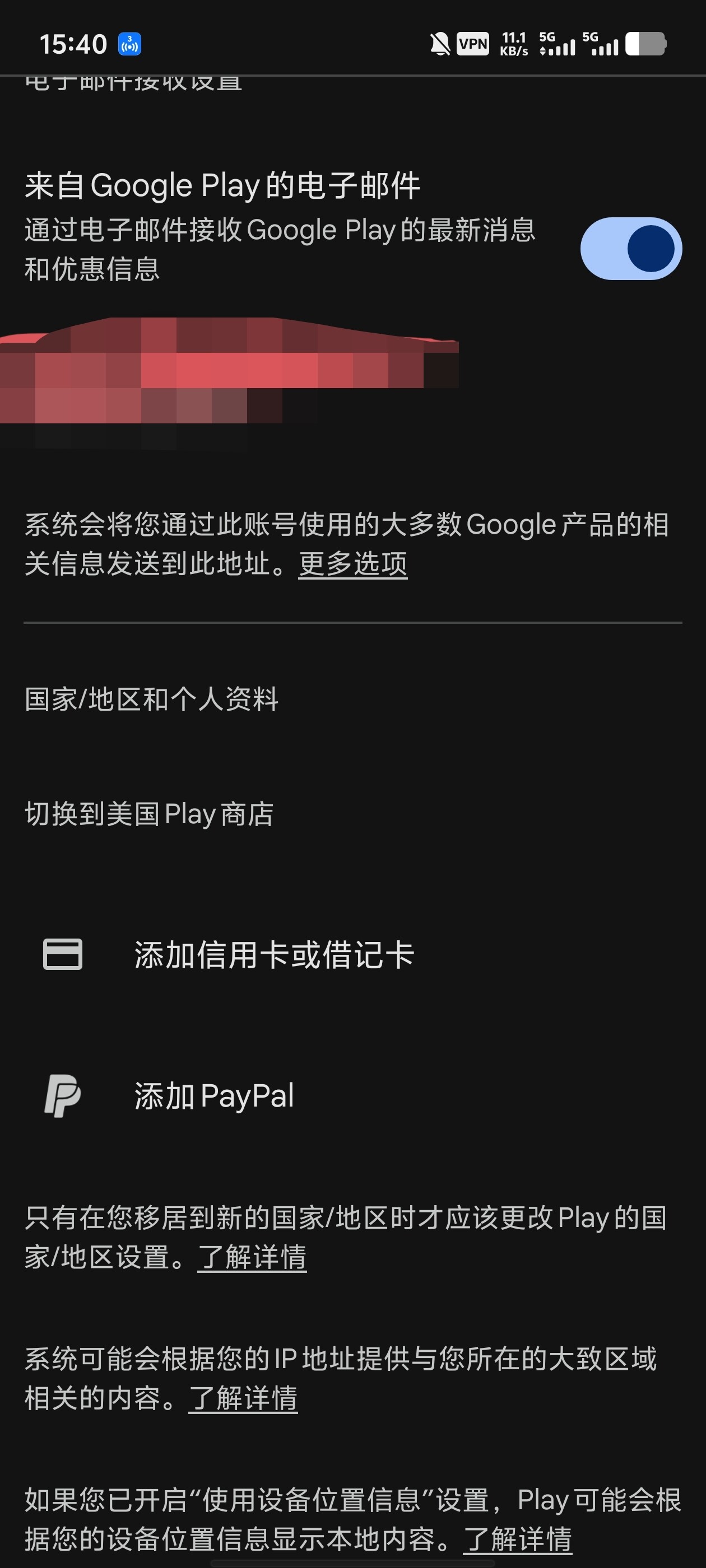
Task: Select 添加信用卡或借记卡 option
Action: (x=352, y=954)
